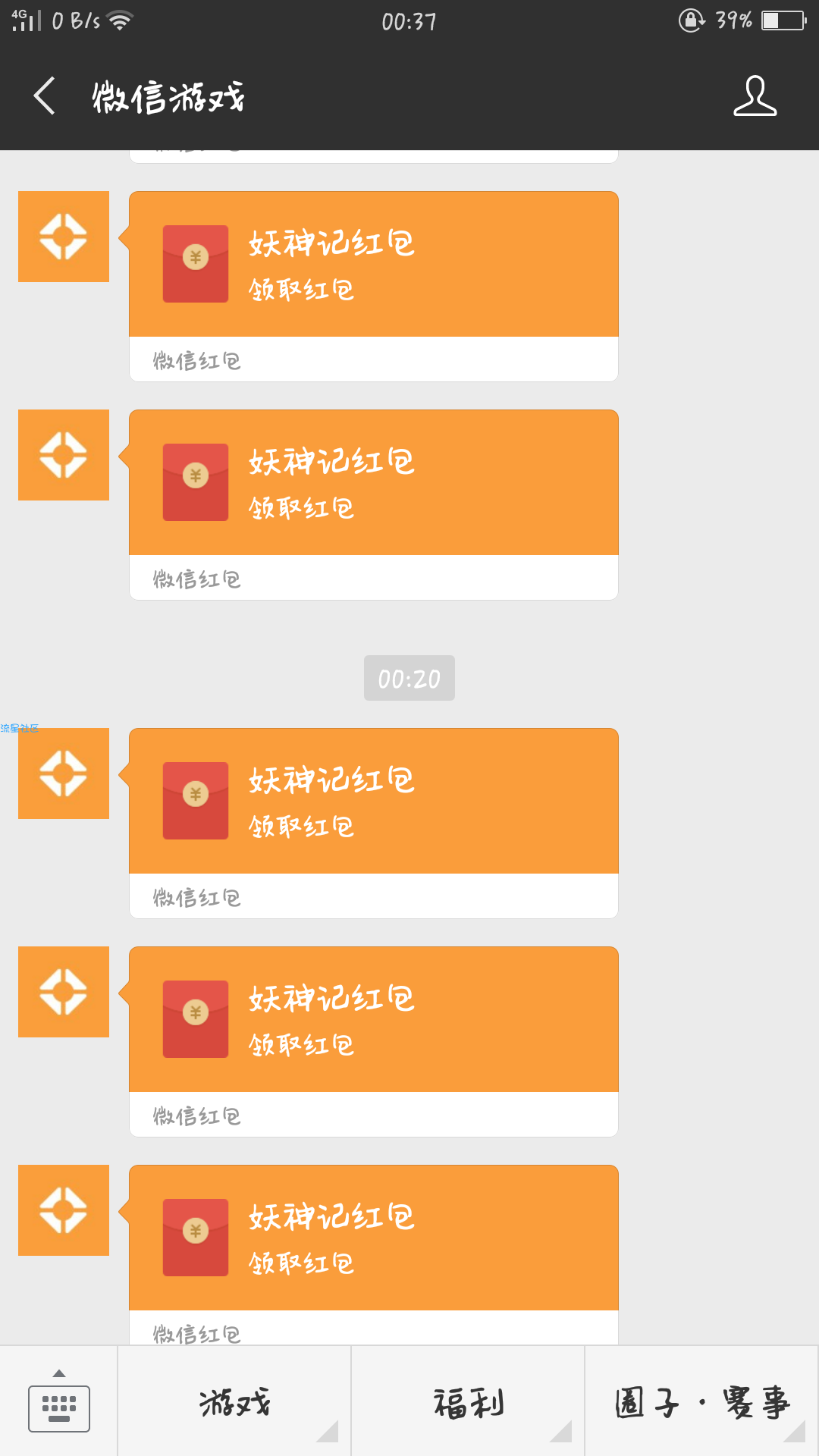This screenshot has width=819, height=1456.
Task: Go back from the 微信游戏 chat
Action: click(45, 96)
